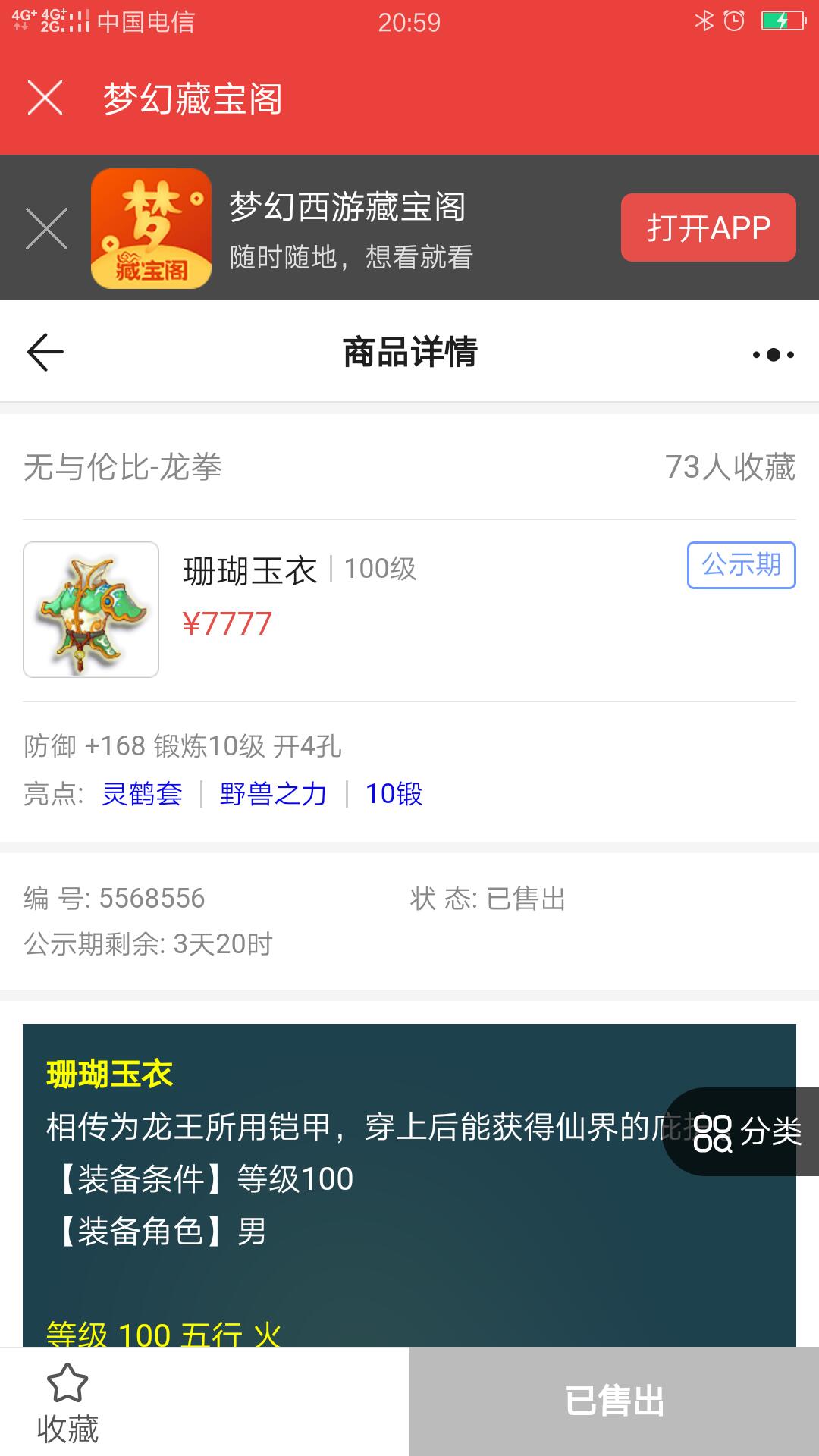Viewport: 819px width, 1456px height.
Task: Add item to favorites with 收藏 star
Action: pos(67,1401)
